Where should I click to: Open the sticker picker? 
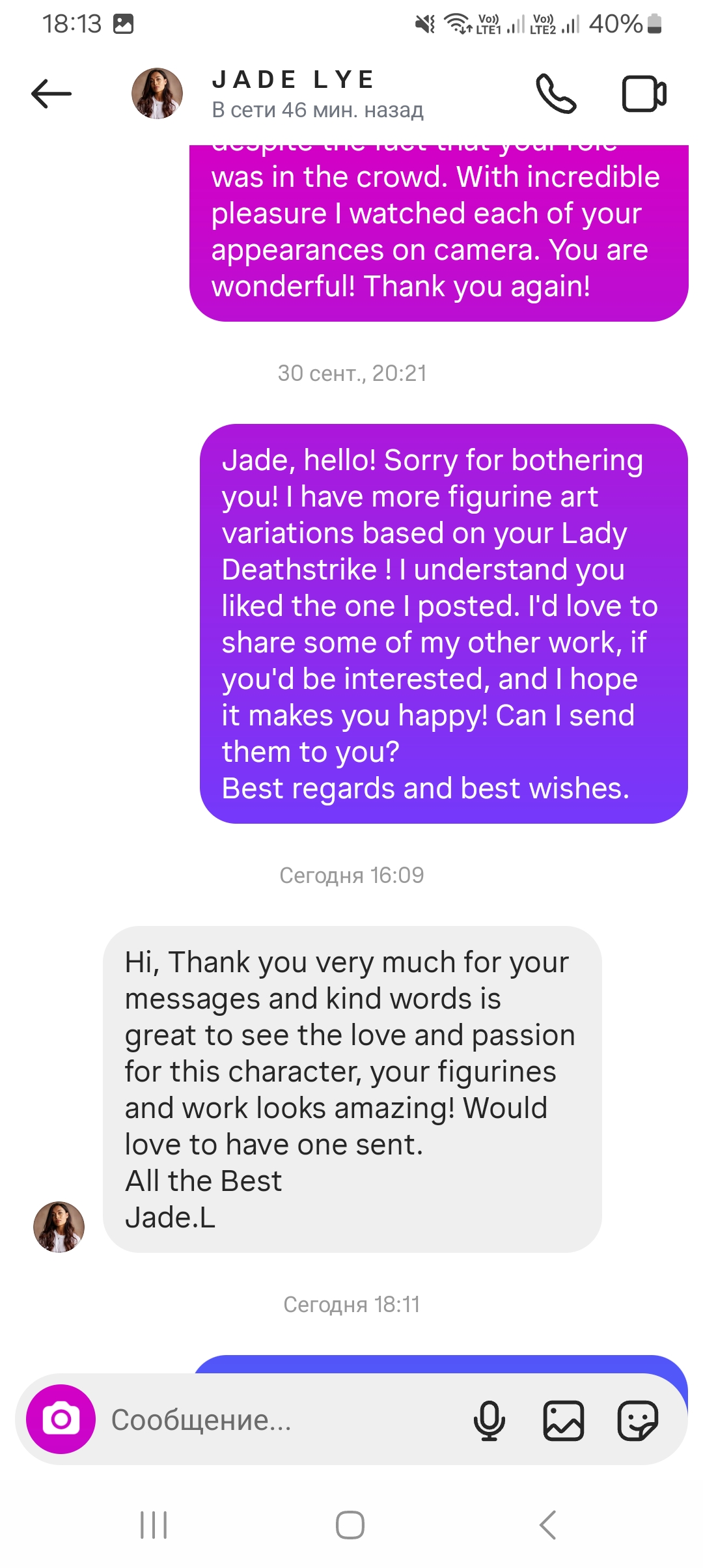(x=637, y=1420)
